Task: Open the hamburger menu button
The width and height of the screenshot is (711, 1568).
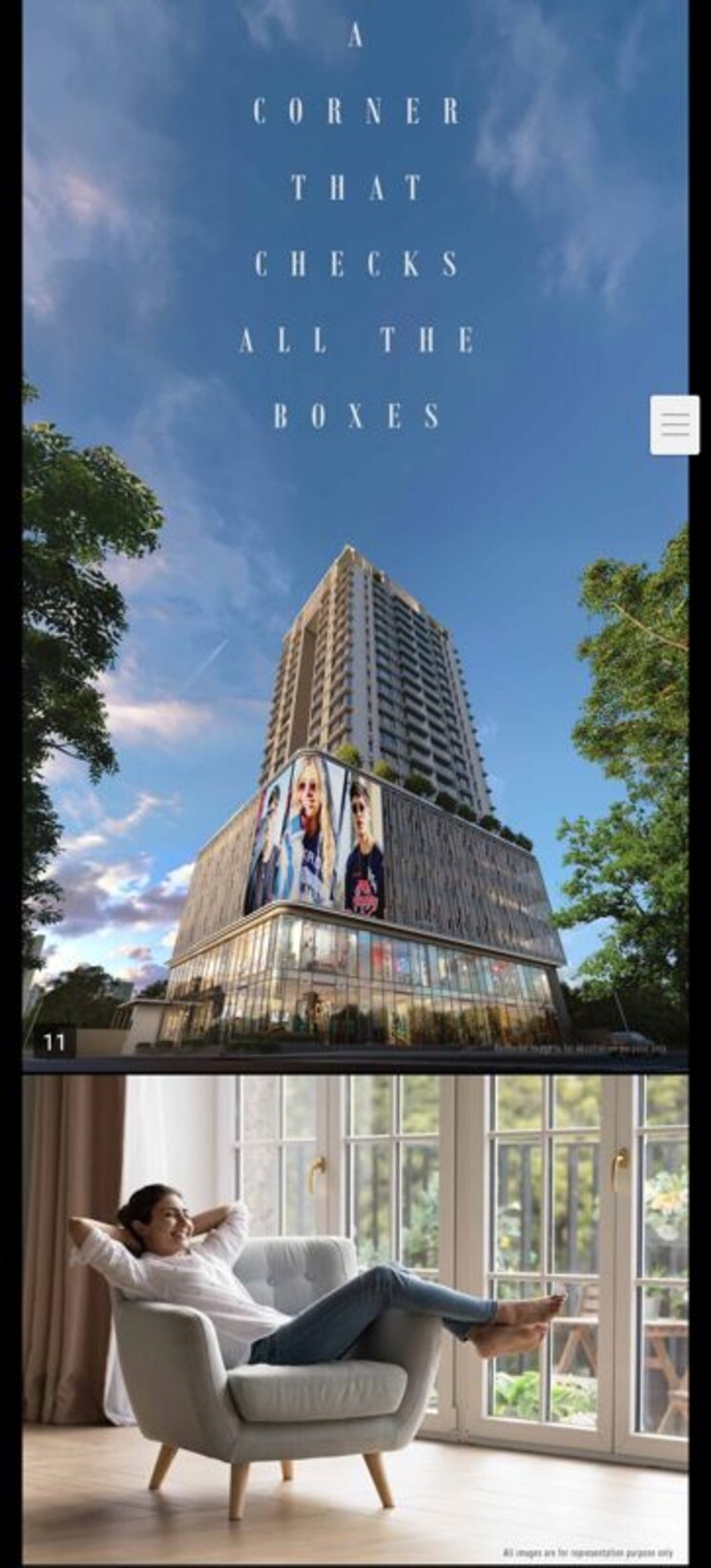Action: 675,425
